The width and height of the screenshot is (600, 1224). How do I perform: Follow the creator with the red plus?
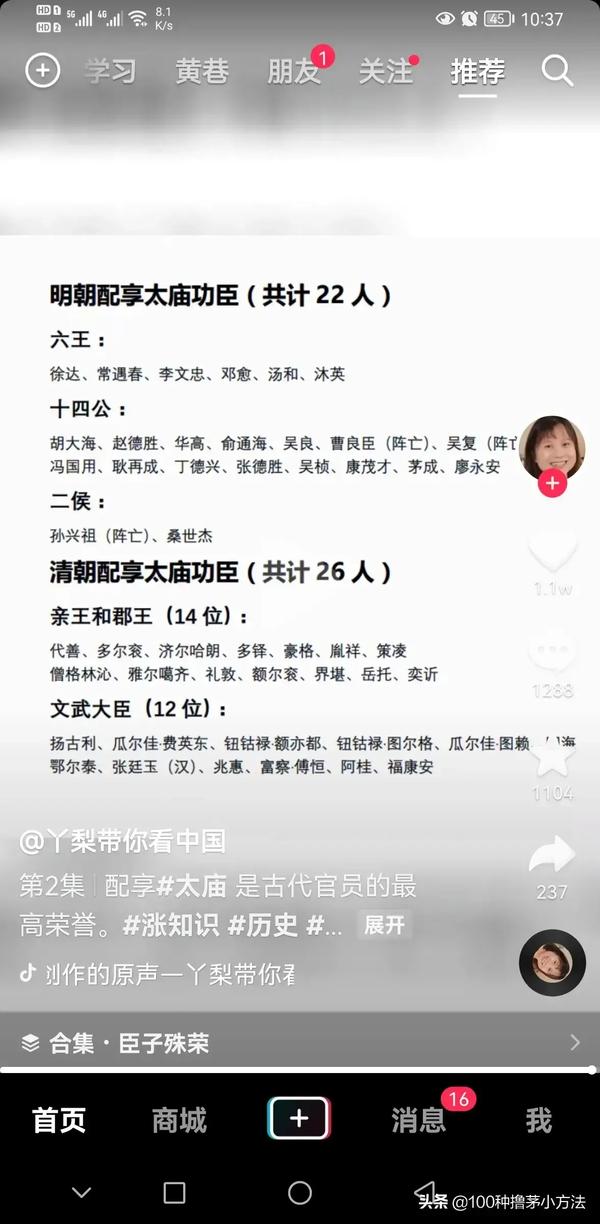tap(552, 484)
